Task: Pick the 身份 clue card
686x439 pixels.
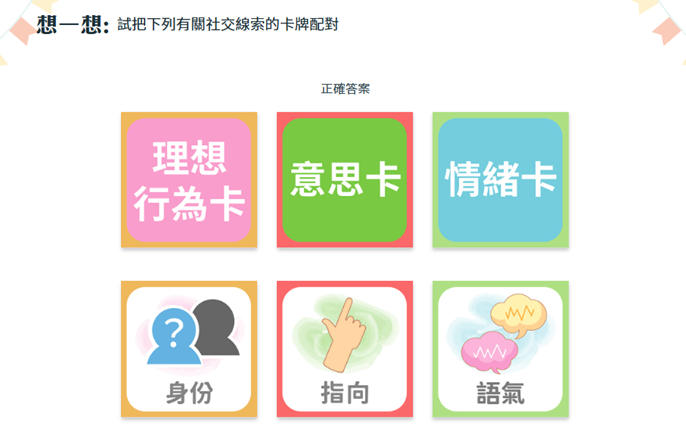Action: tap(189, 349)
